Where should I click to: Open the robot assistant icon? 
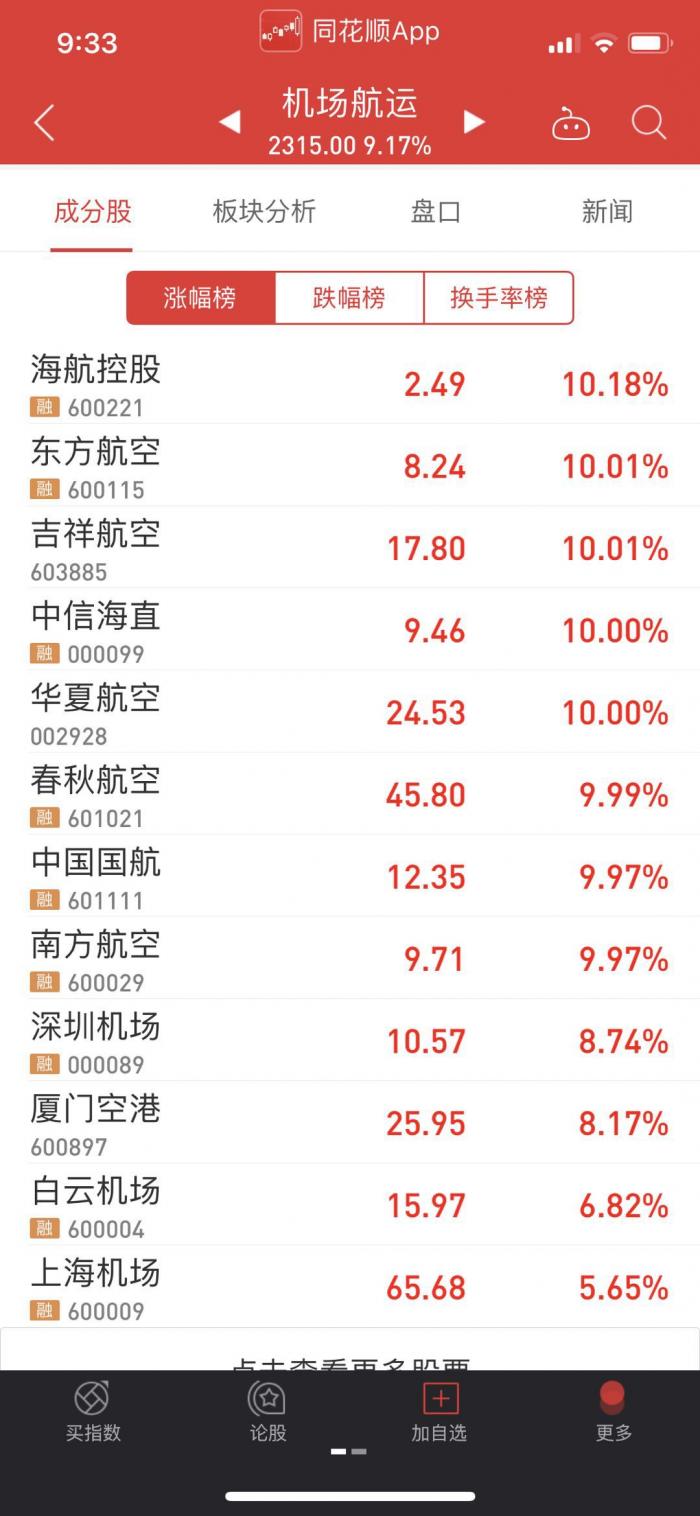570,124
